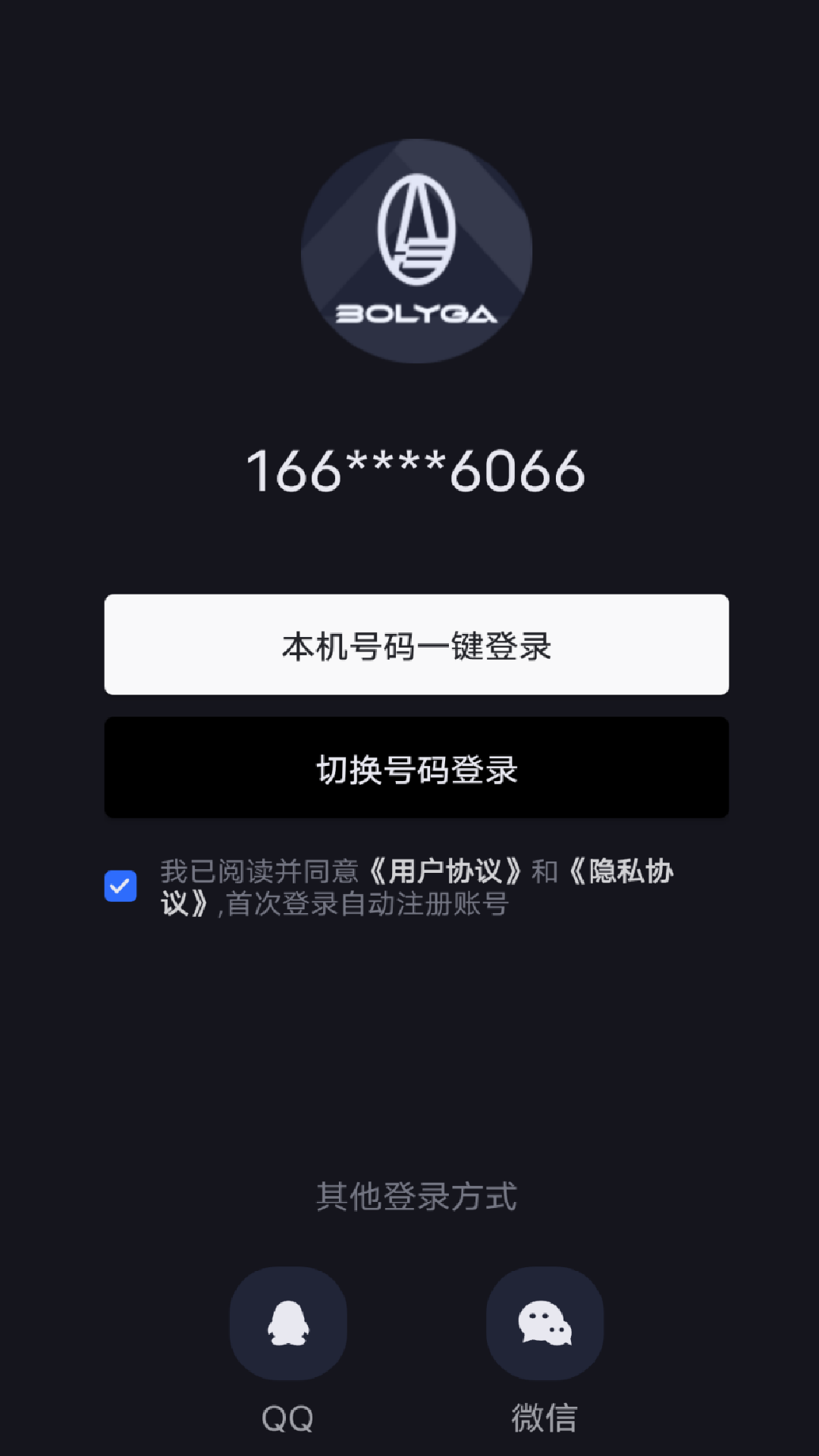Open the 《用户协议》 user agreement
This screenshot has height=1456, width=819.
pos(447,872)
